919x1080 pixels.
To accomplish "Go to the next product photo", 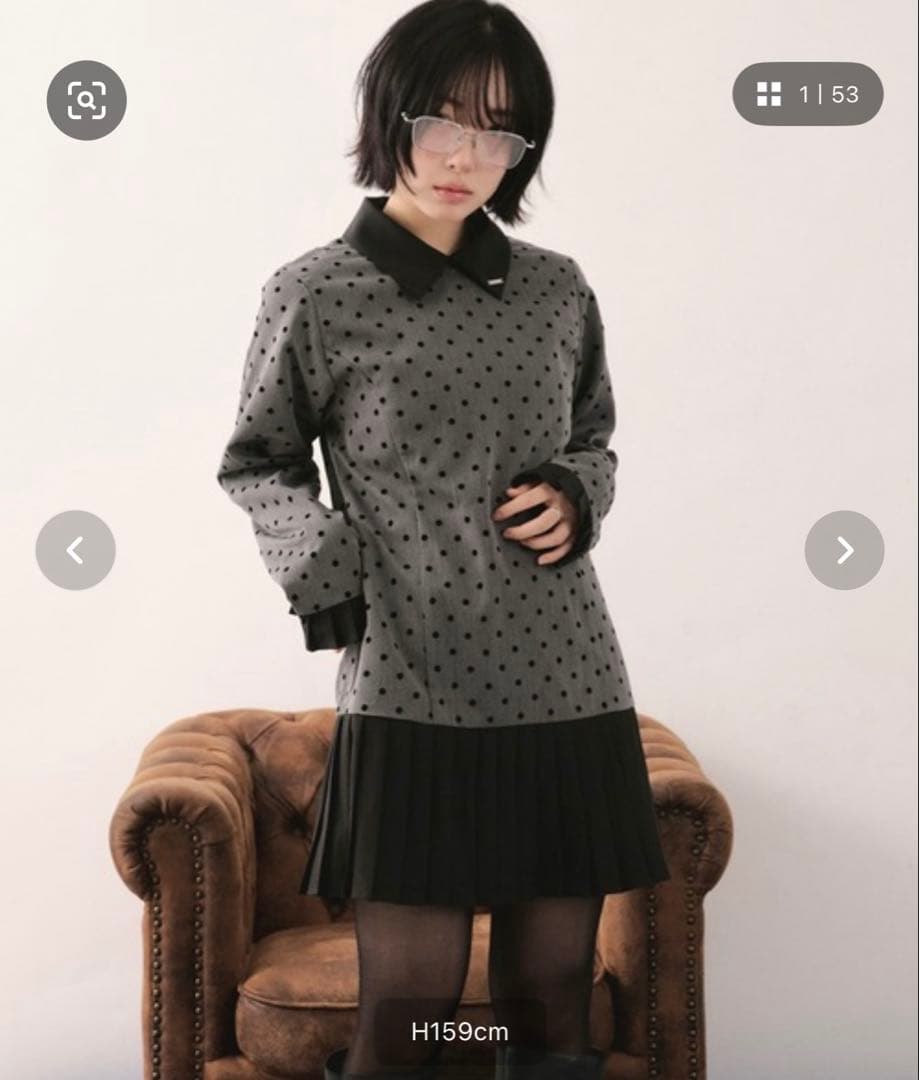I will 844,550.
